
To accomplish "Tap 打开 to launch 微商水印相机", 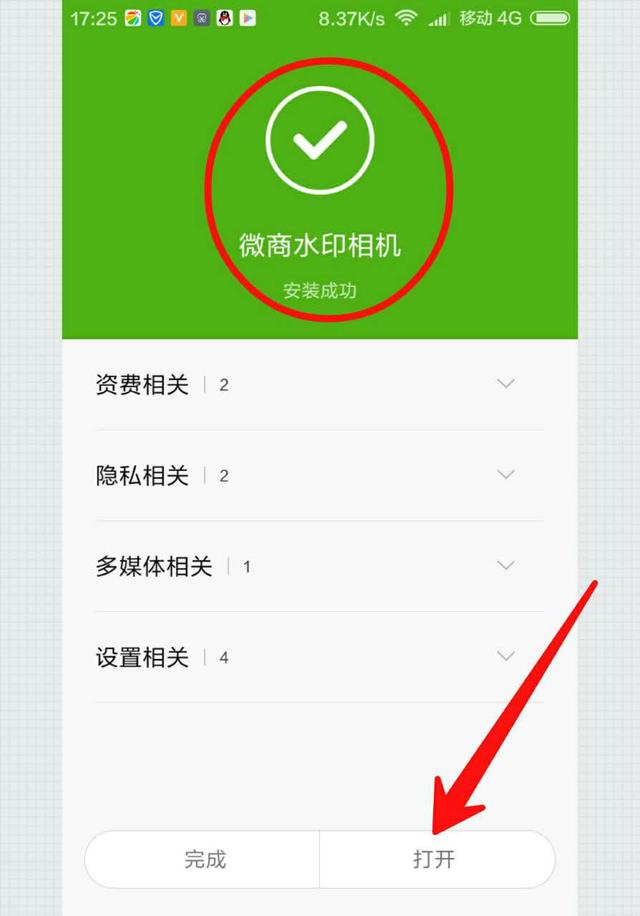I will [436, 859].
